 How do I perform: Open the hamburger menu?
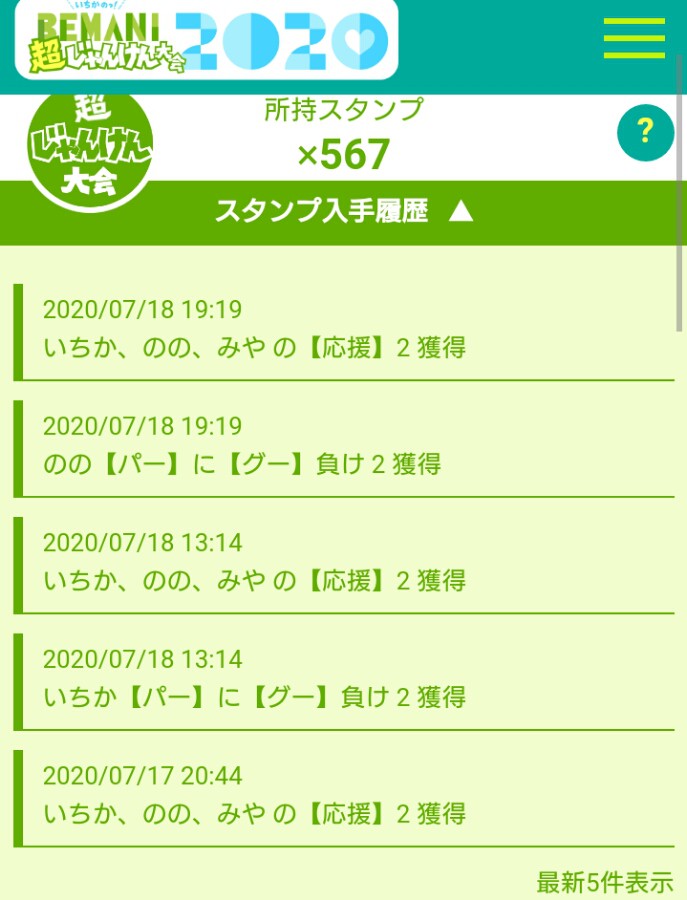[x=634, y=39]
